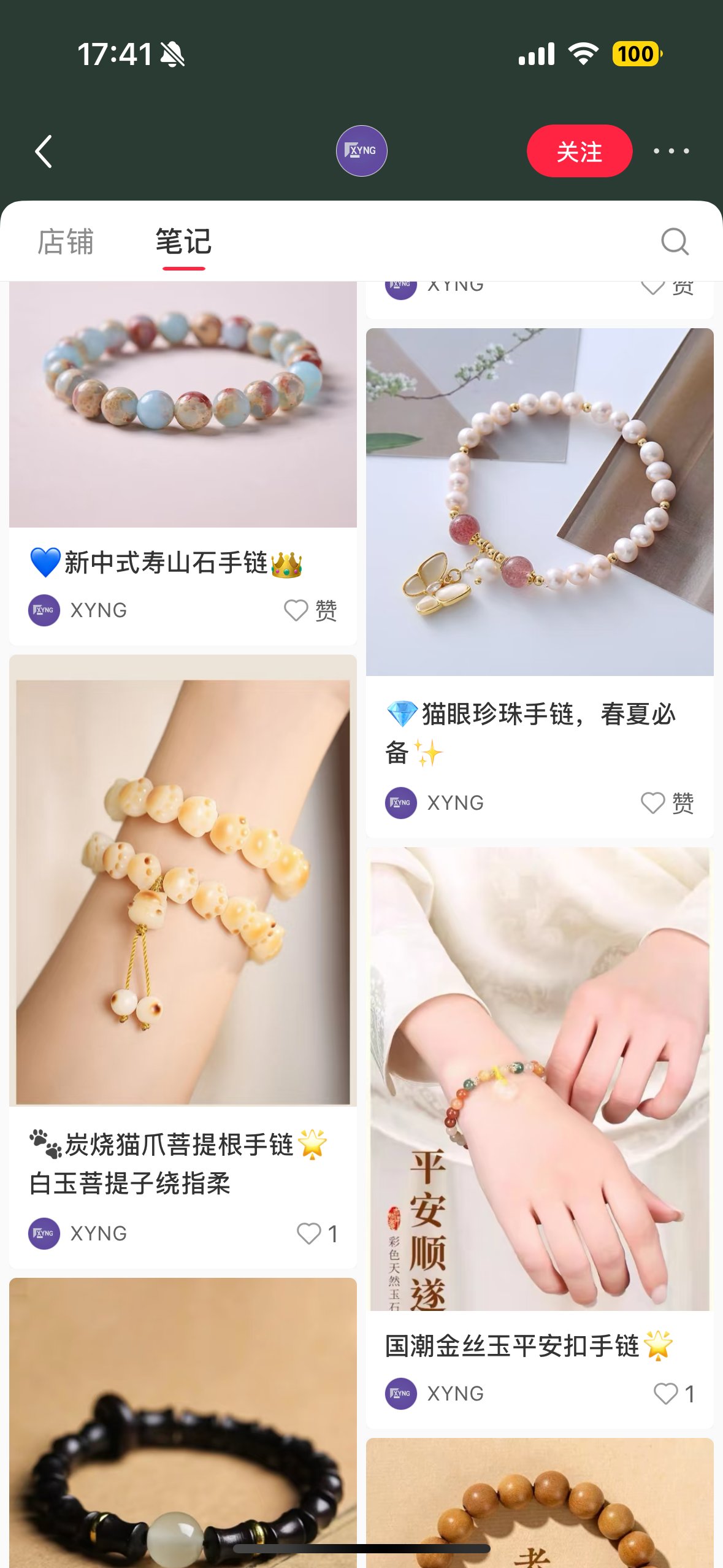This screenshot has height=1568, width=723.
Task: Open the three-dot overflow menu
Action: coord(671,151)
